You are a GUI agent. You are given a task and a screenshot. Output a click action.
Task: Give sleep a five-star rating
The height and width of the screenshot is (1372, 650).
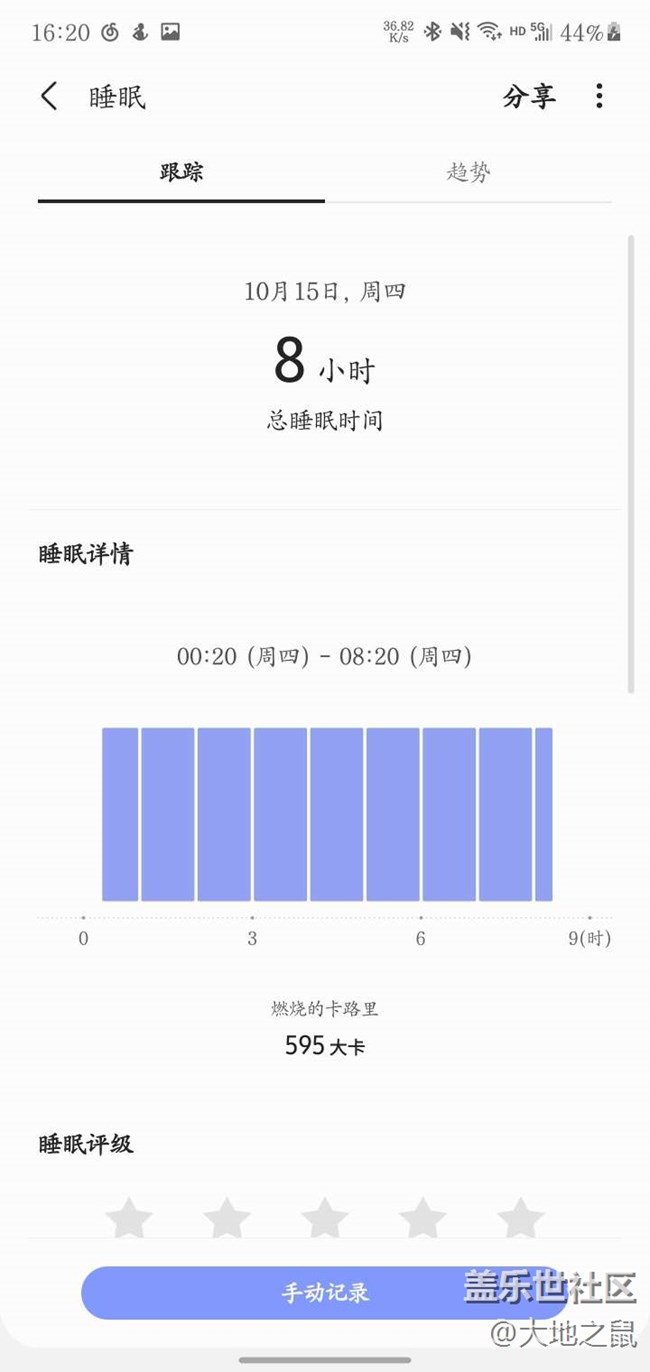(x=521, y=1218)
